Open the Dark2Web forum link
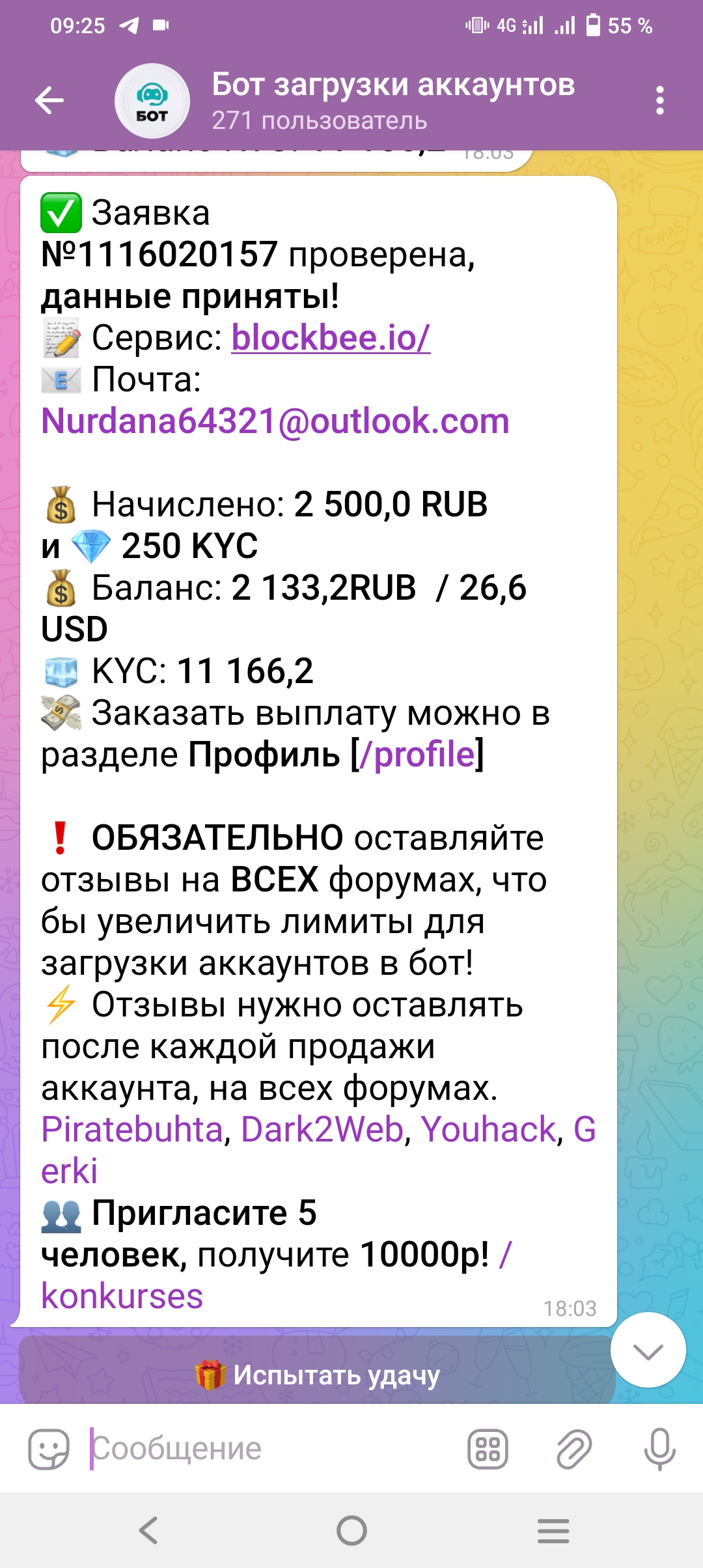The image size is (703, 1568). pos(323,1130)
